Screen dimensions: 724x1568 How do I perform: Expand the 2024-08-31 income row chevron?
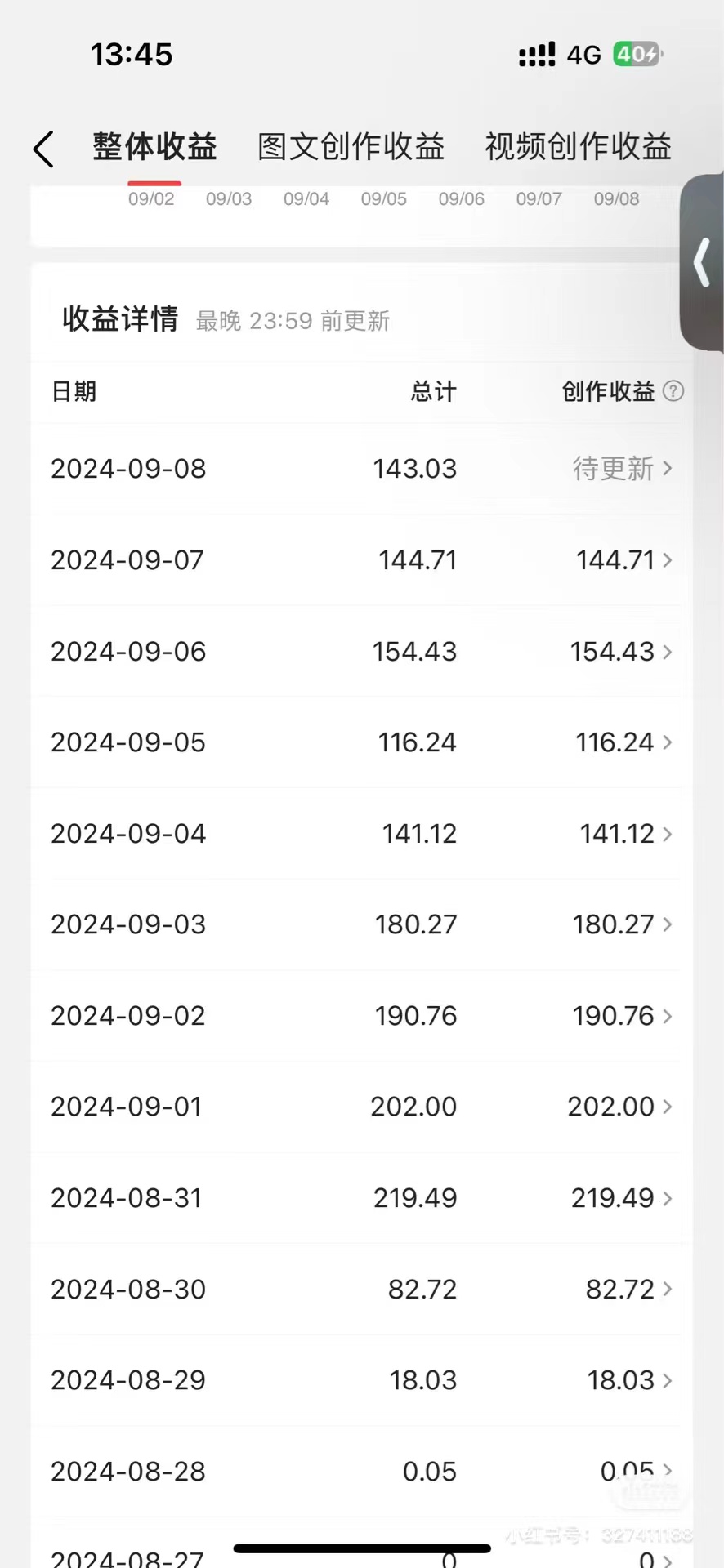click(x=667, y=1199)
